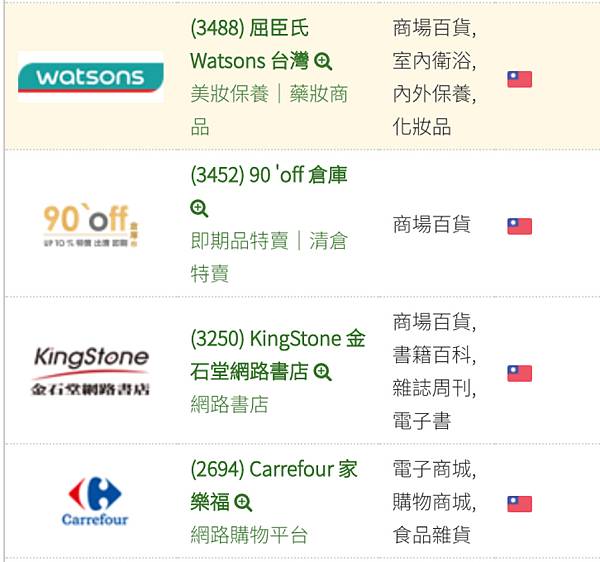Tap the magnifier icon under 90 'off 倉庫

coord(199,209)
